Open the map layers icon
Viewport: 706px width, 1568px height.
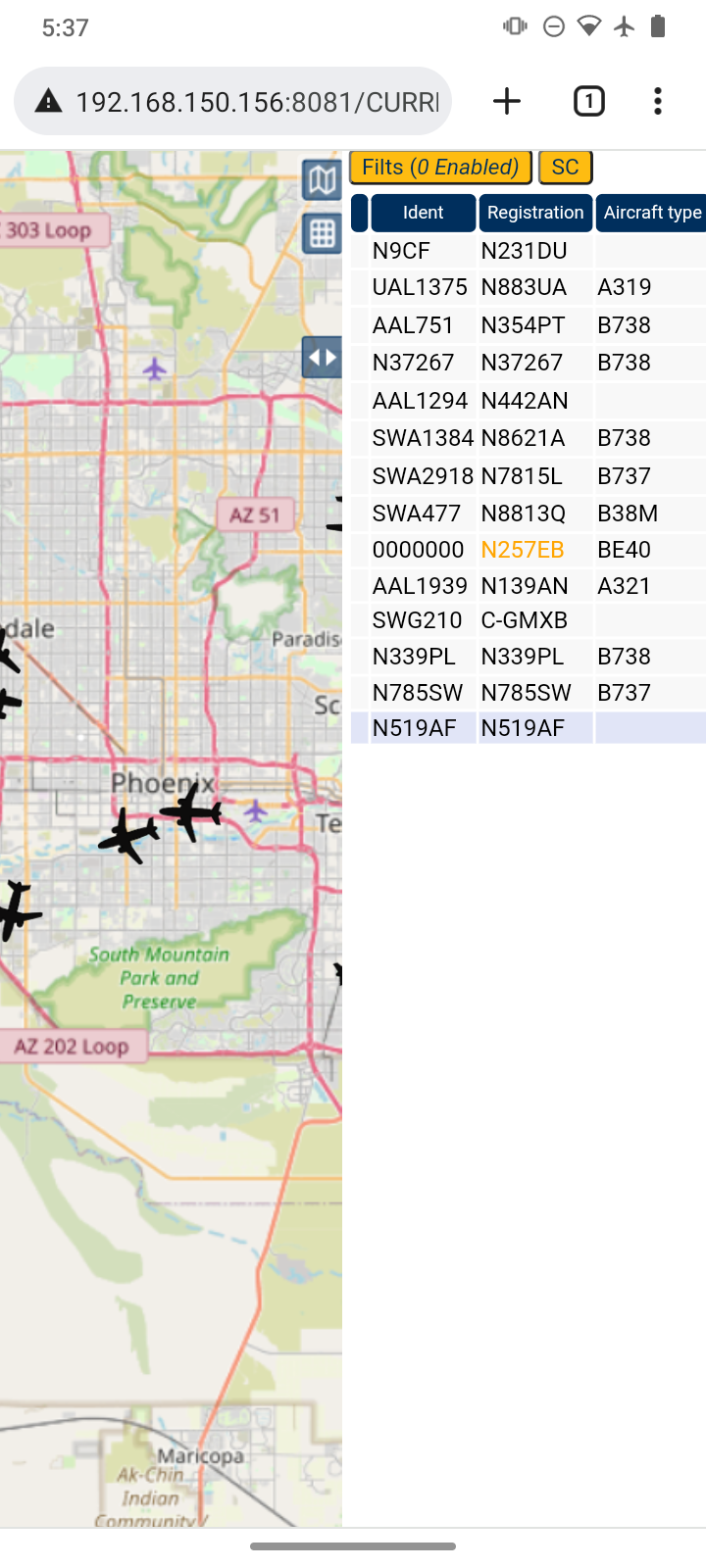[x=322, y=179]
